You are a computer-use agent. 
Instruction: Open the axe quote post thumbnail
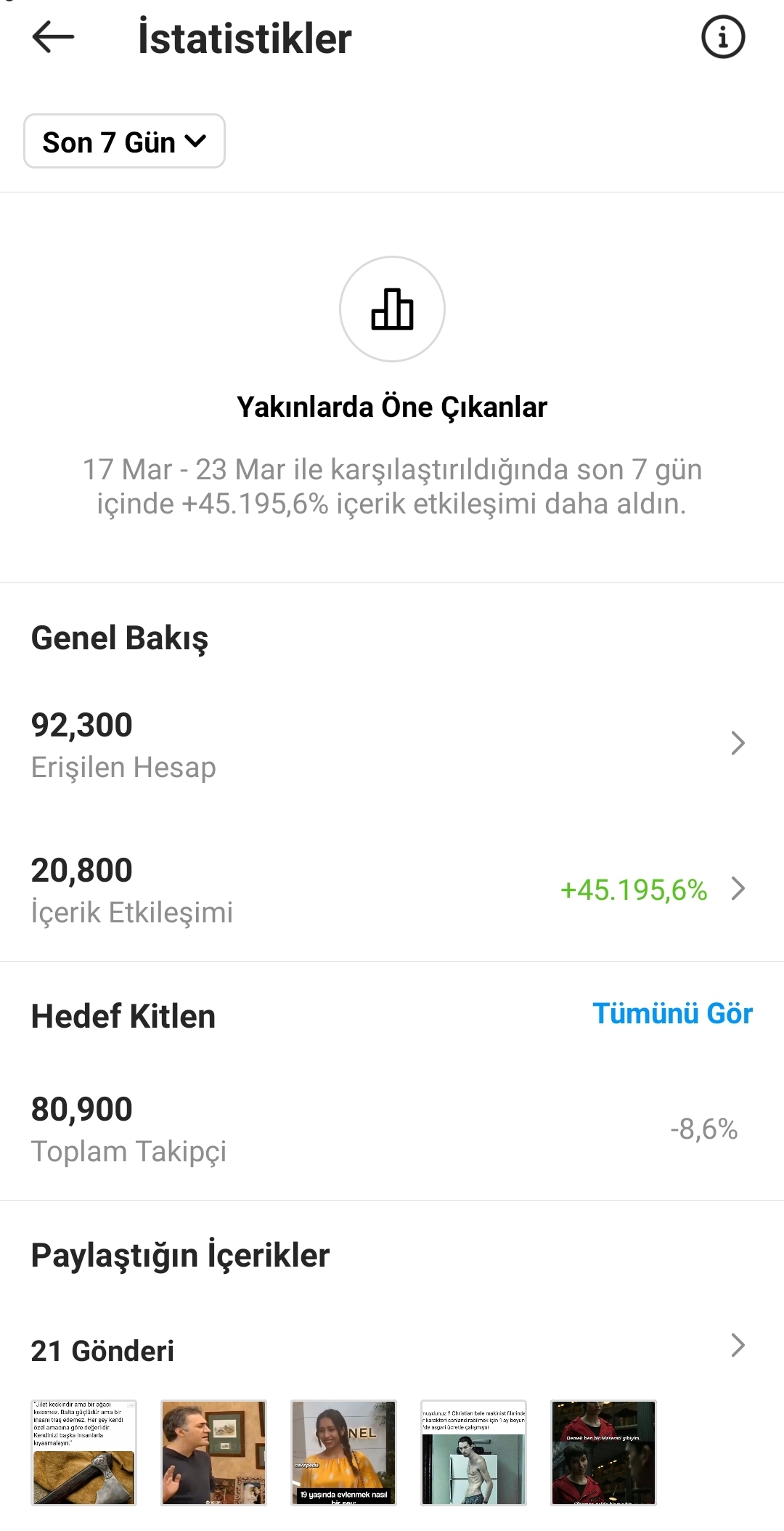coord(84,1453)
